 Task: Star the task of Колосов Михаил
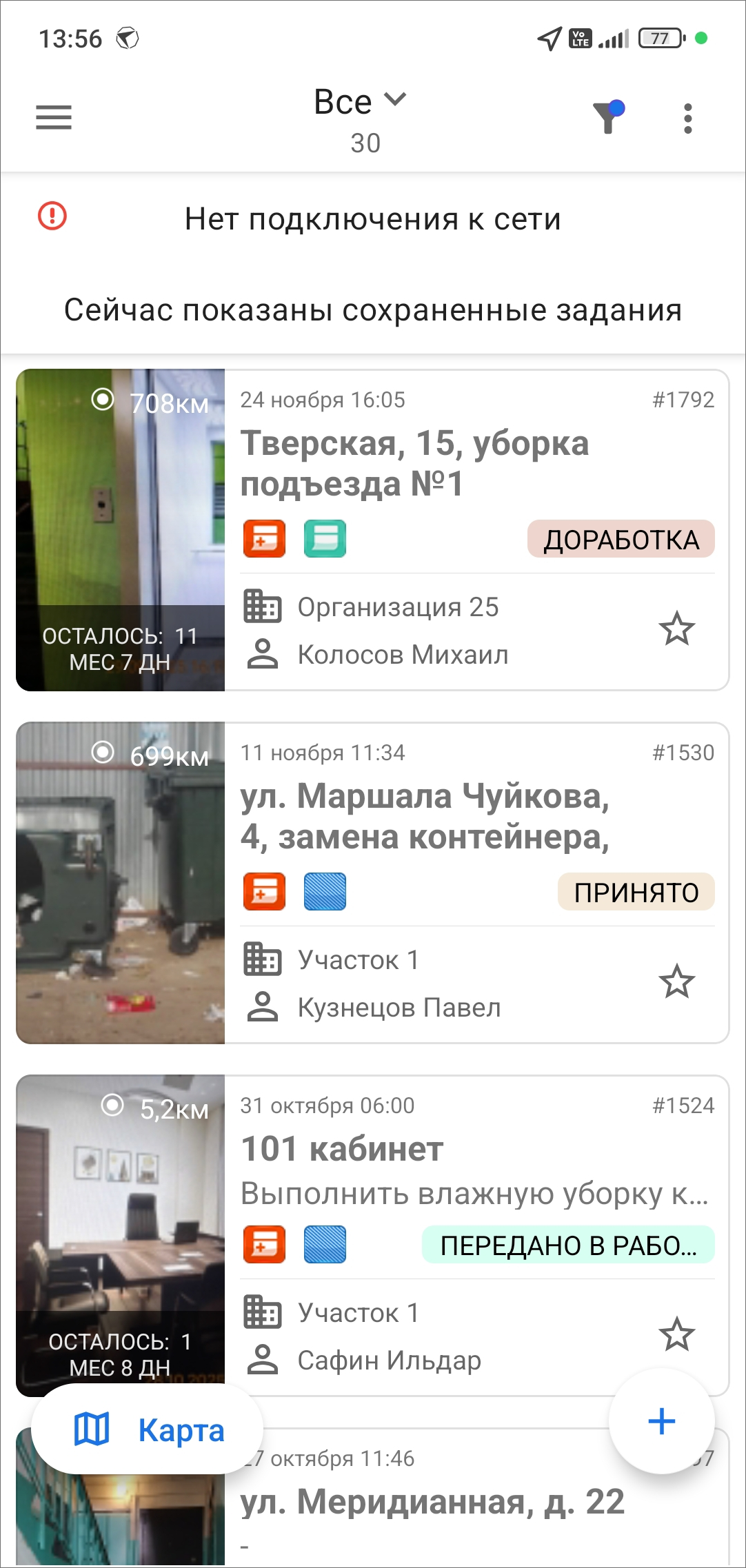[x=676, y=629]
